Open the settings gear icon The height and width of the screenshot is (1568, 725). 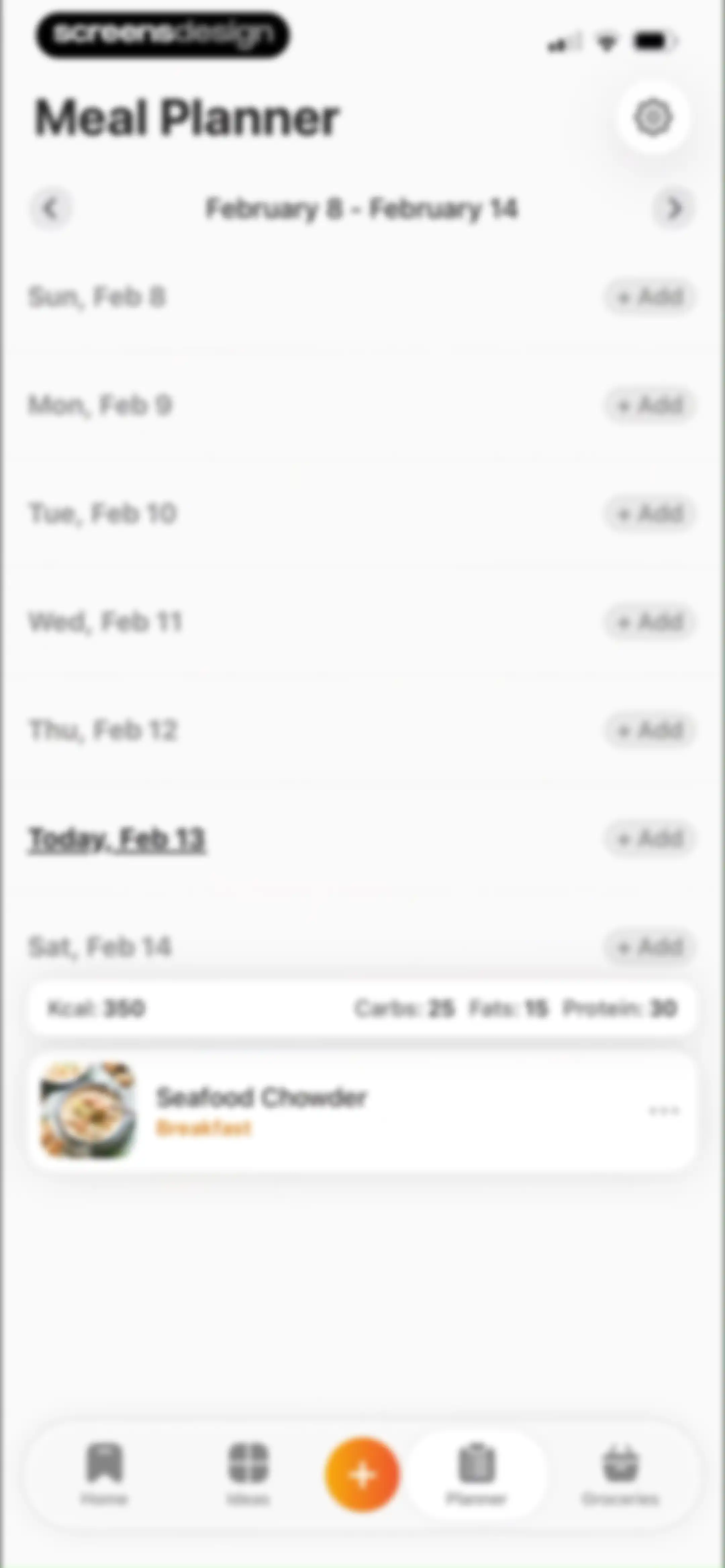click(x=652, y=117)
